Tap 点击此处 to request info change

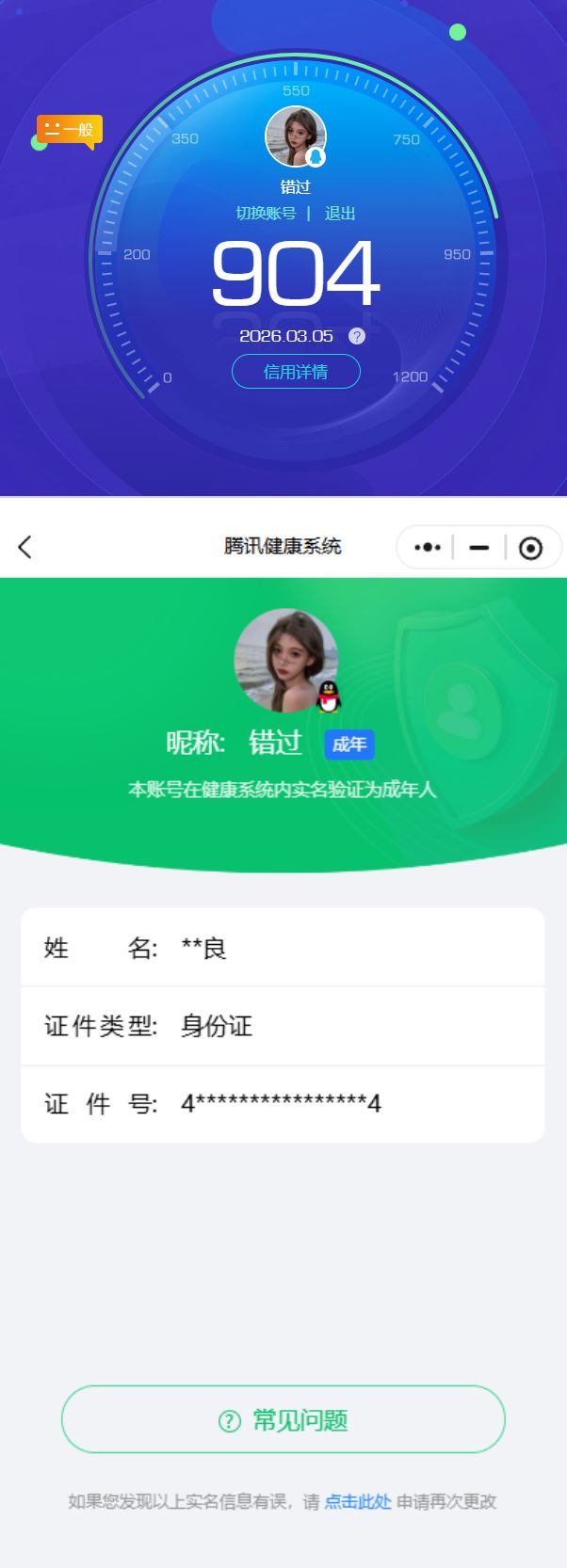pyautogui.click(x=358, y=1501)
